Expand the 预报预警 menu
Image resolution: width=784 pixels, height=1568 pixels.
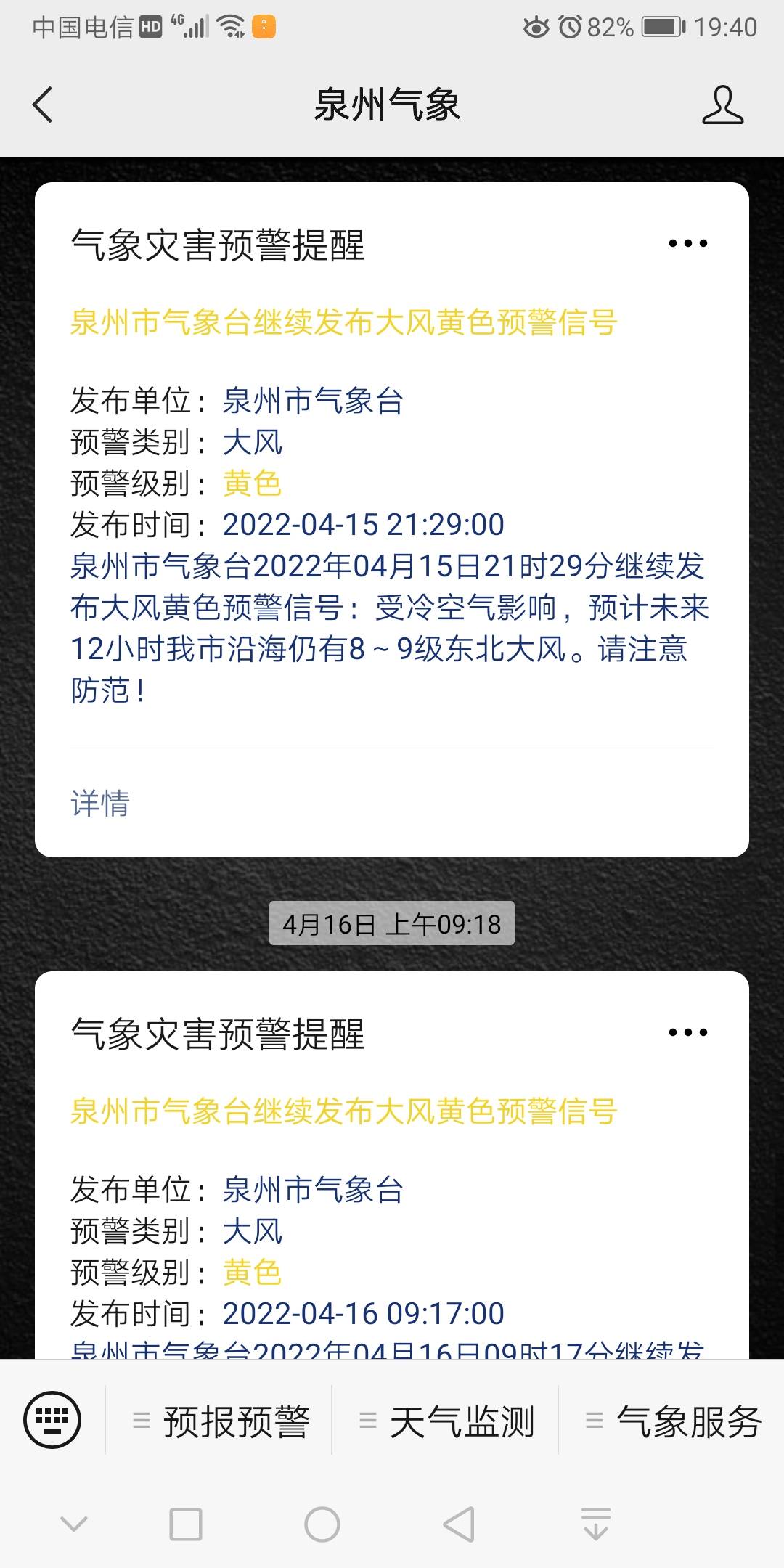[219, 1421]
